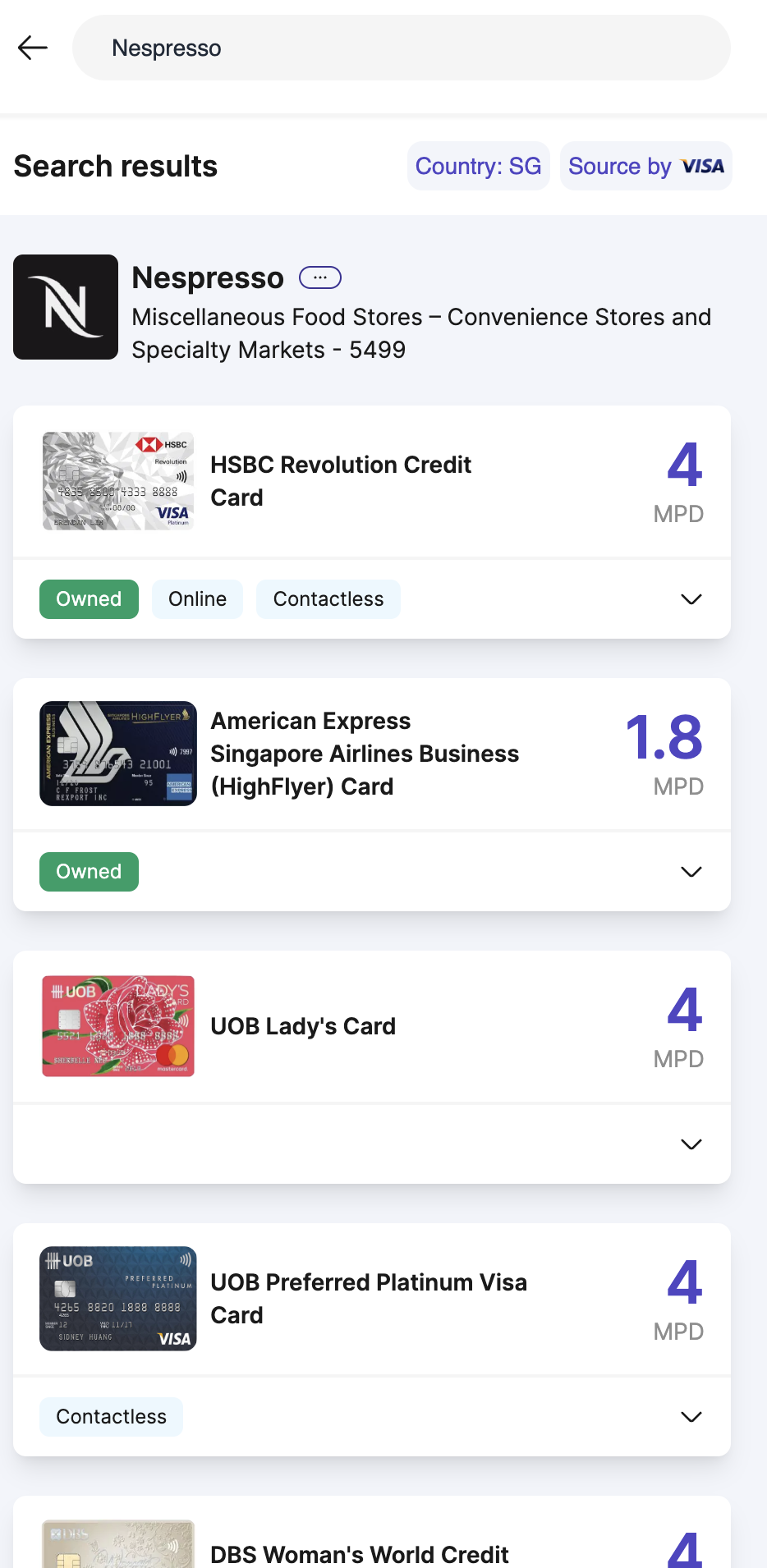Viewport: 767px width, 1568px height.
Task: Open American Express Singapore Airlines HighFlyer Card
Action: tap(365, 754)
